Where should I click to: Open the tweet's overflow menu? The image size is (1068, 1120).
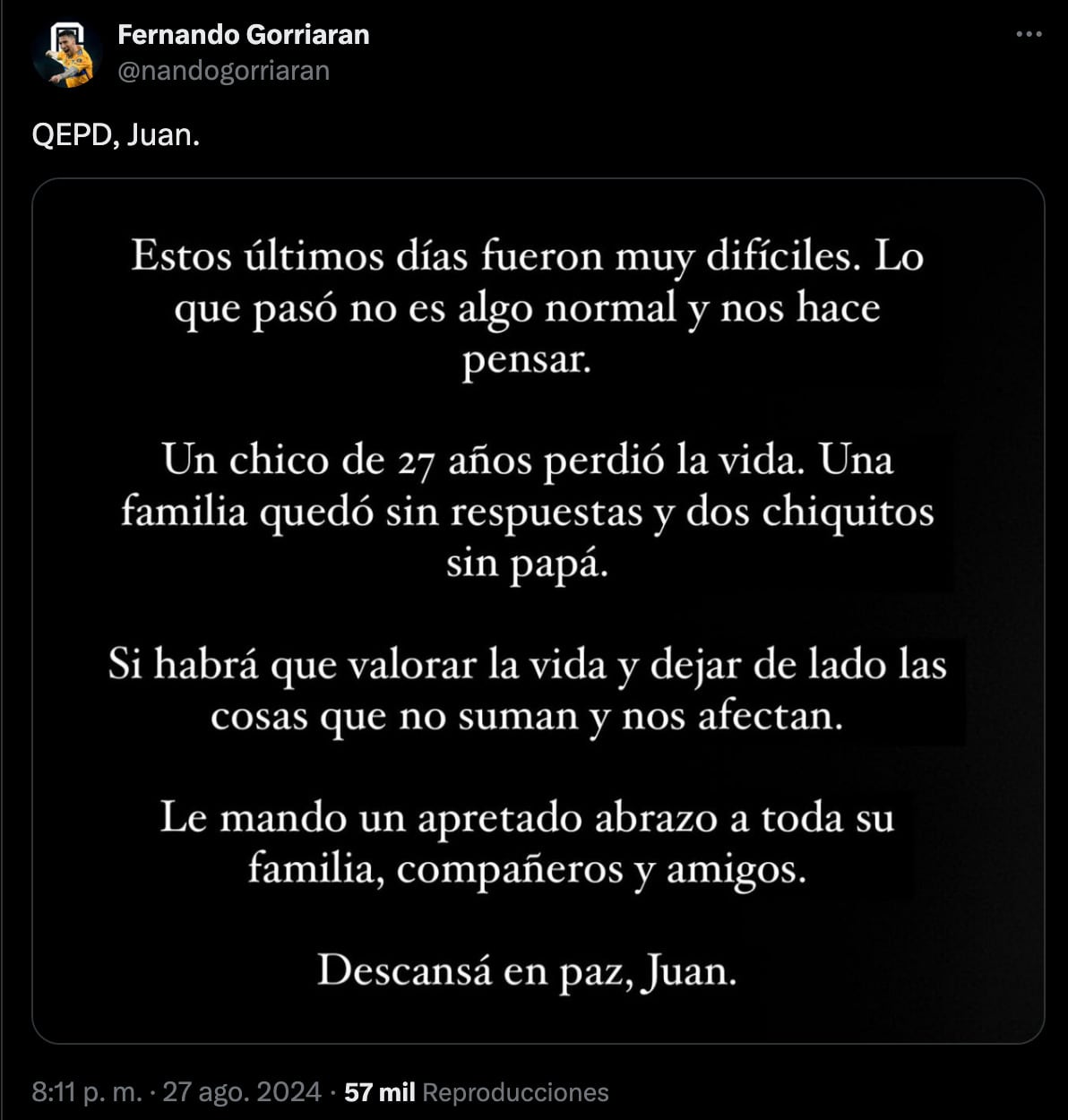[1029, 35]
